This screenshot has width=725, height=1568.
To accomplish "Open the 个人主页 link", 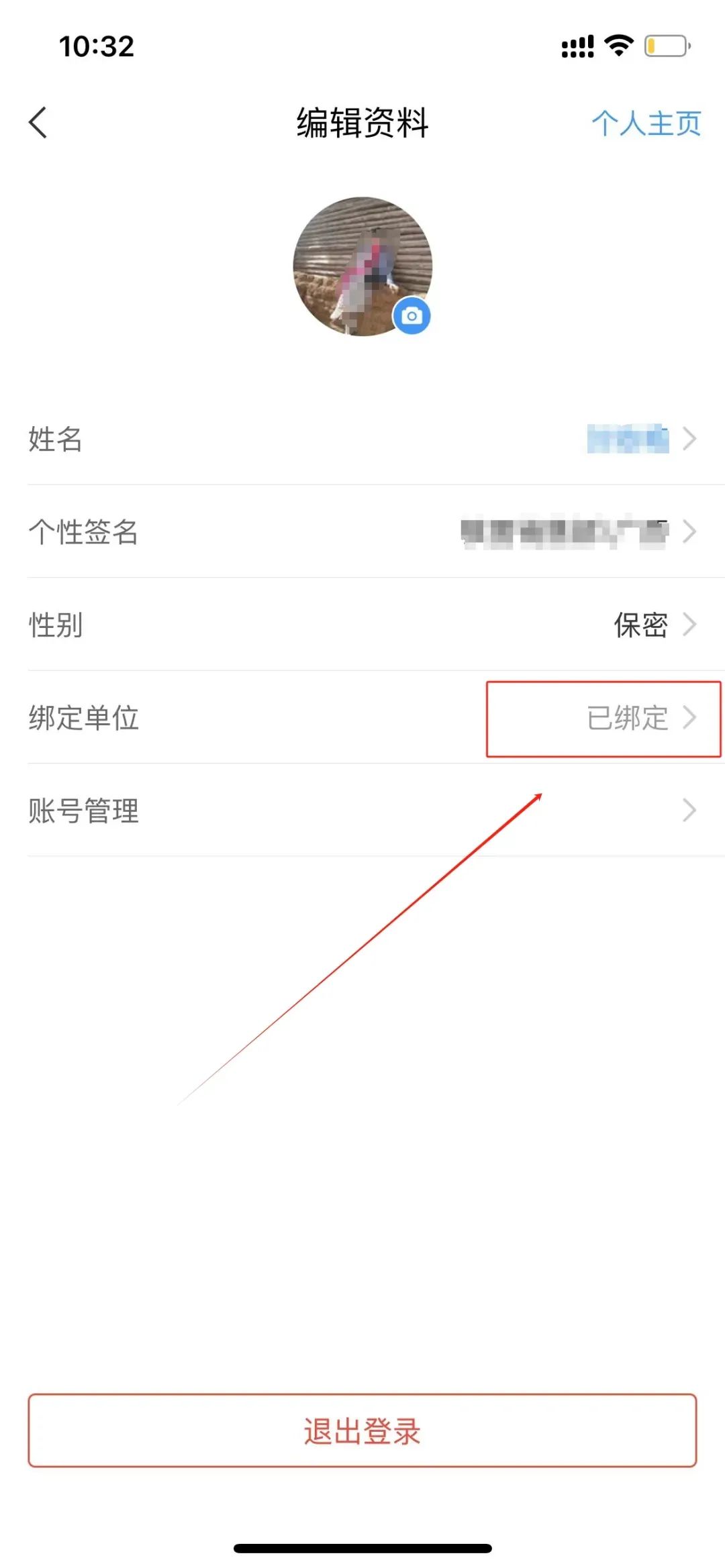I will 646,123.
